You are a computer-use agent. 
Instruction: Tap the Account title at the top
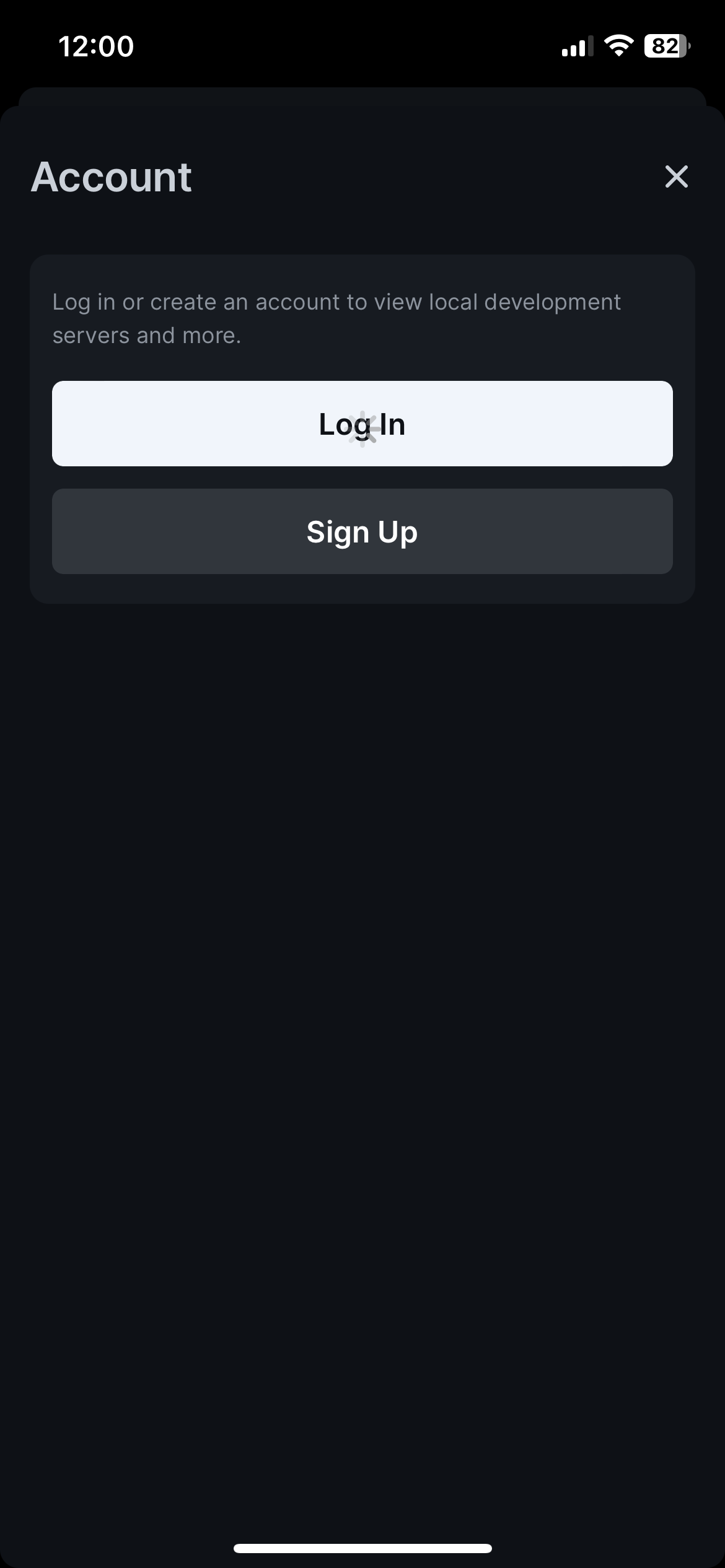111,178
